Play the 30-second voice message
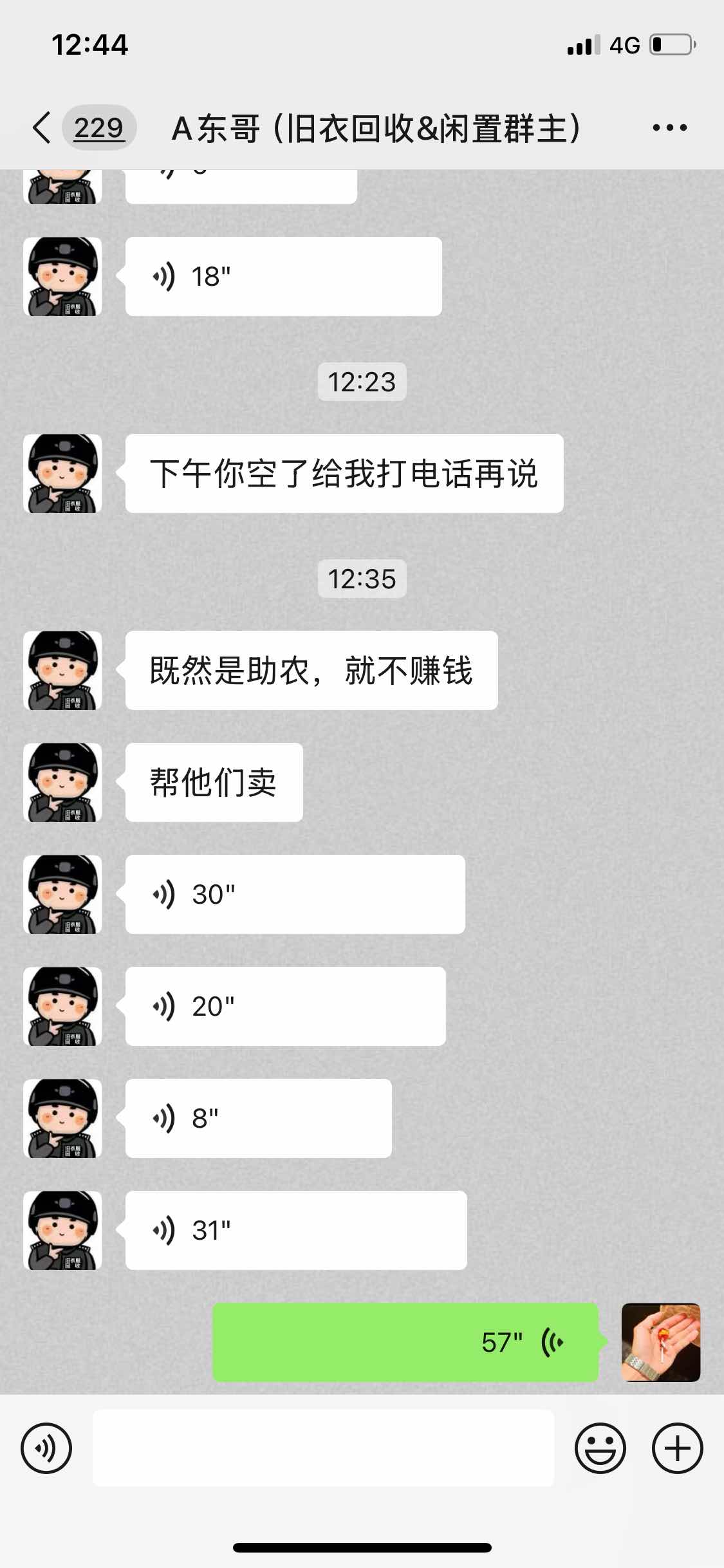The height and width of the screenshot is (1568, 724). tap(295, 895)
